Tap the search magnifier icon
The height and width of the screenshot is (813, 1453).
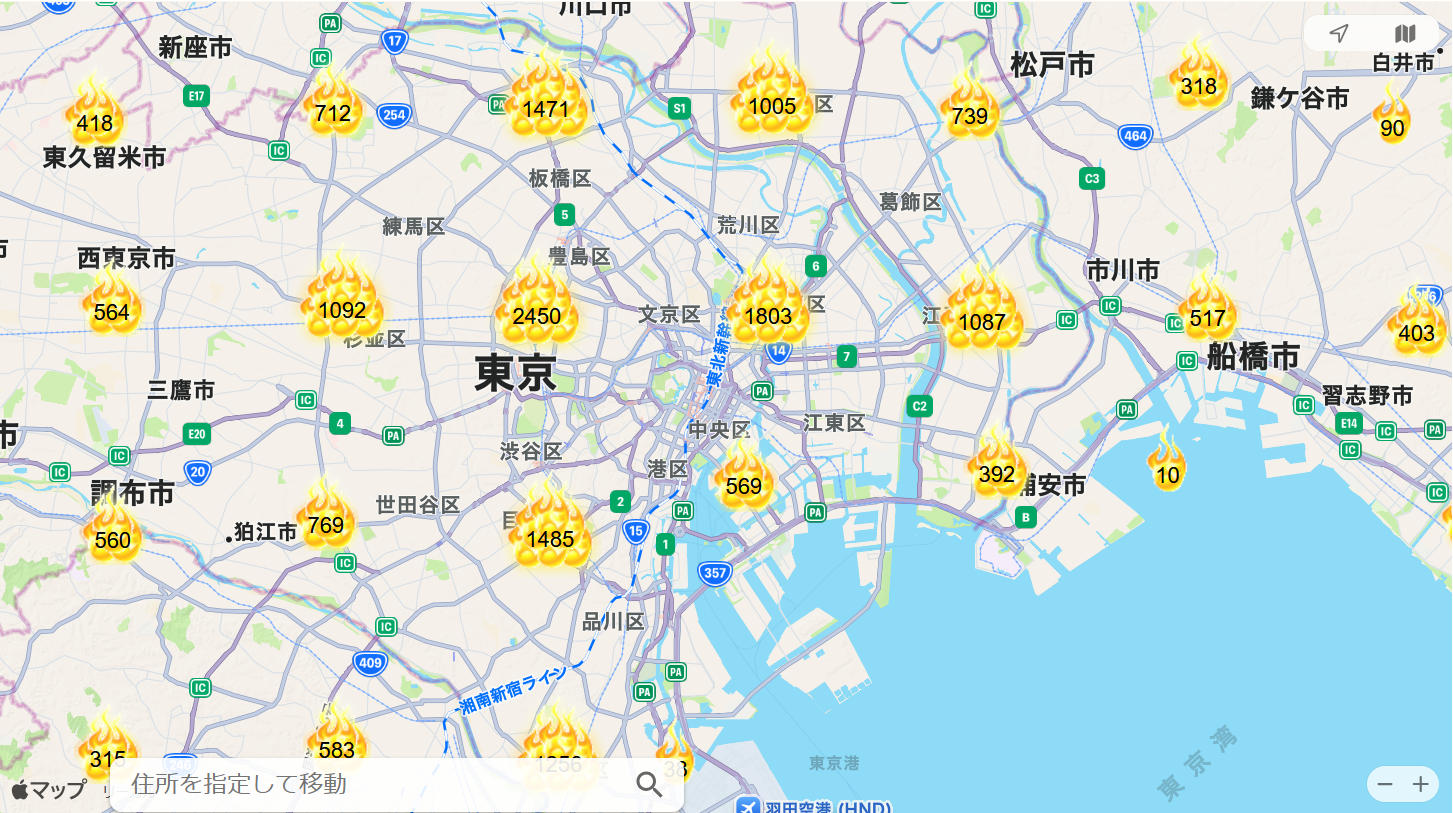pos(650,785)
